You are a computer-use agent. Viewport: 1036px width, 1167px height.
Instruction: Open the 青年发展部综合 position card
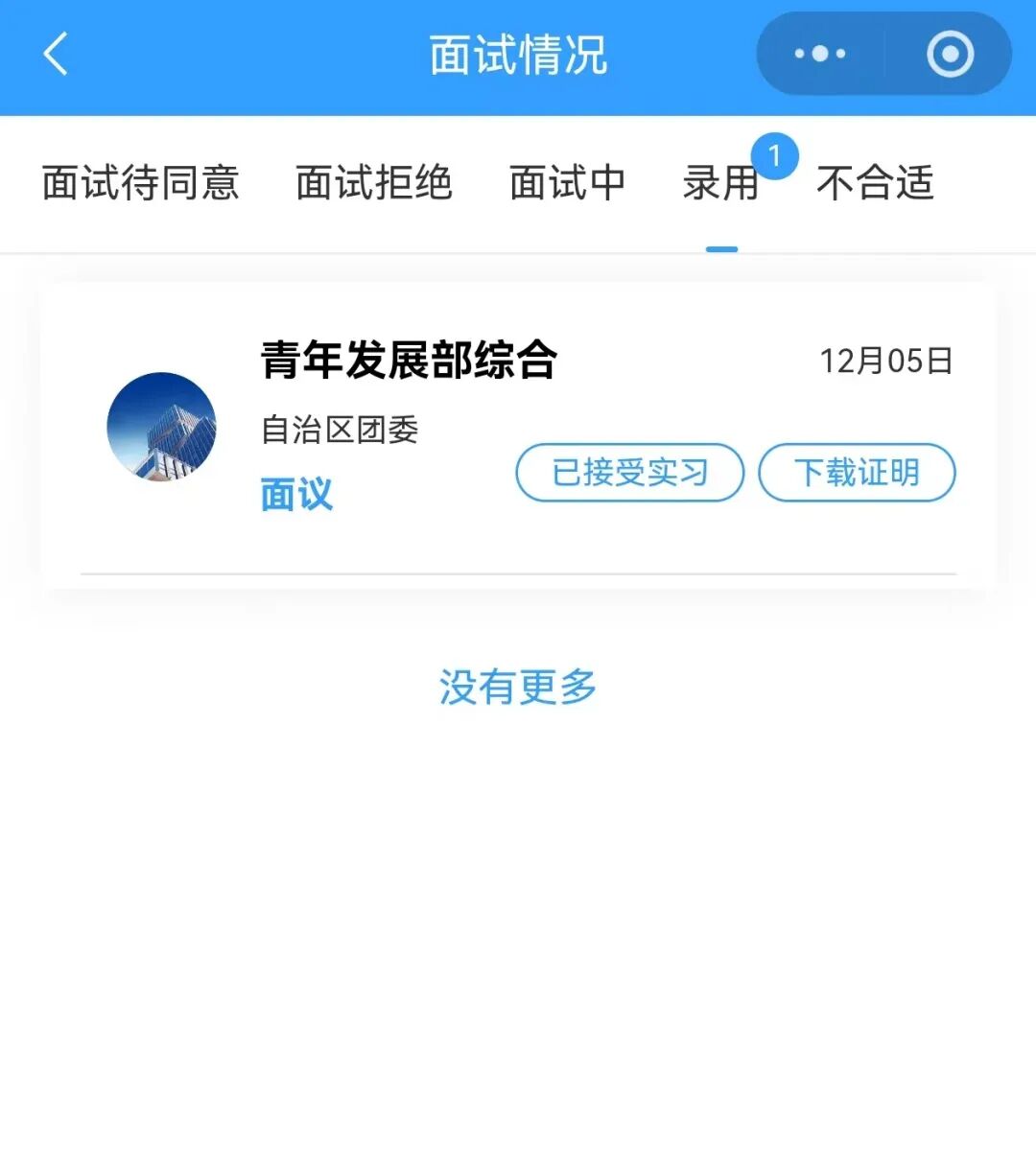tap(409, 362)
